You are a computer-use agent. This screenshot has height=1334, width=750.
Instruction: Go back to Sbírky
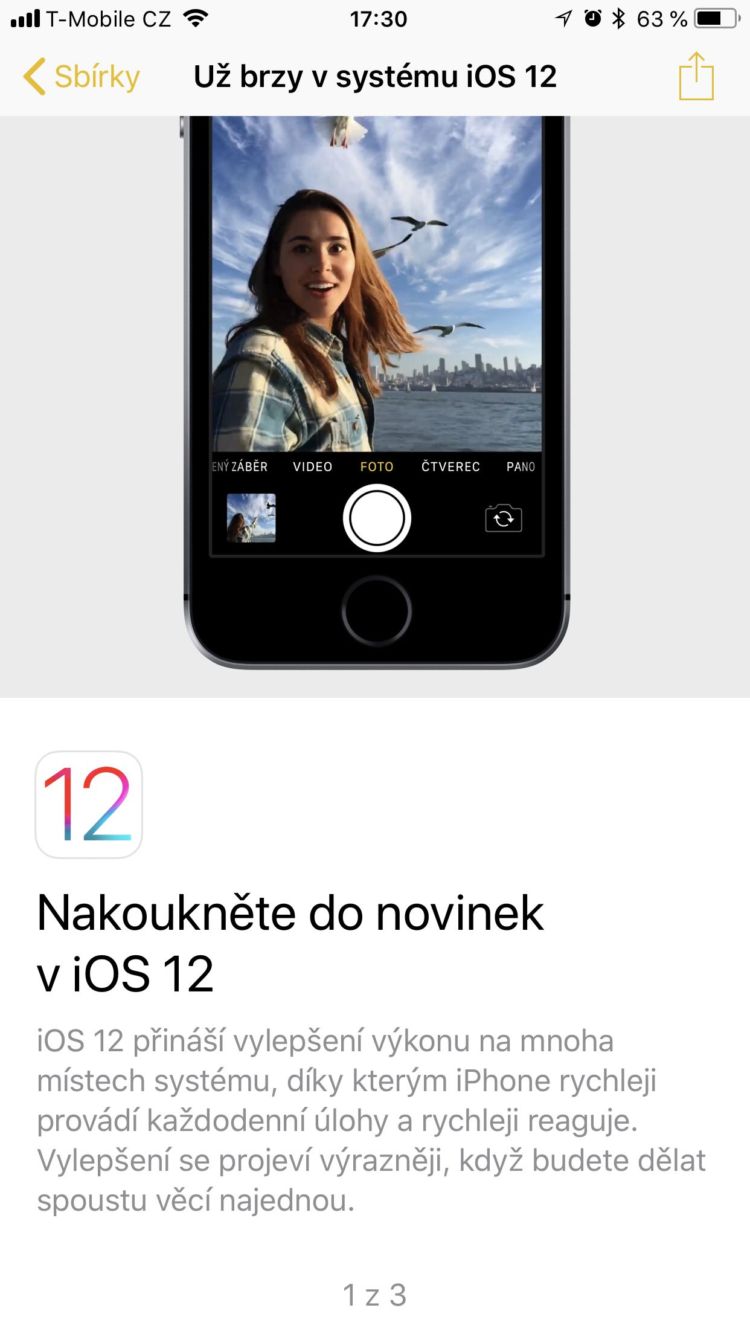click(82, 77)
